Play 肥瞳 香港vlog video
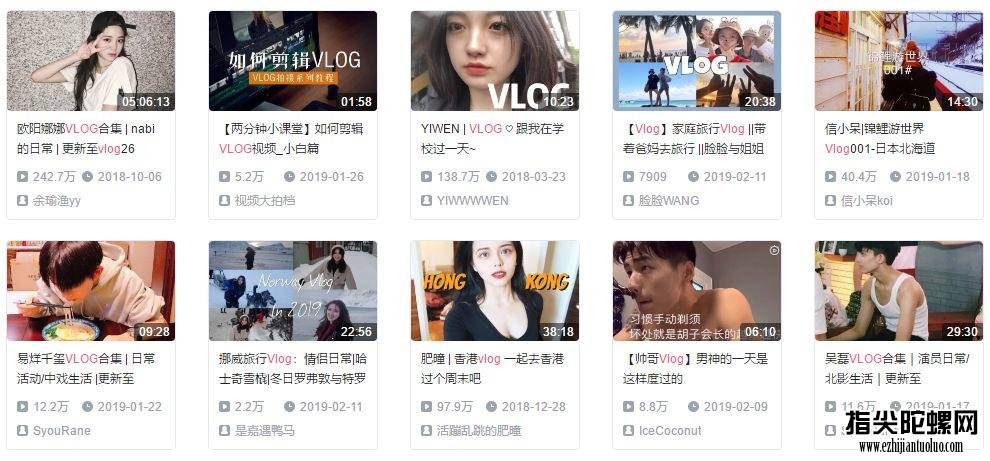990x461 pixels. pos(494,290)
